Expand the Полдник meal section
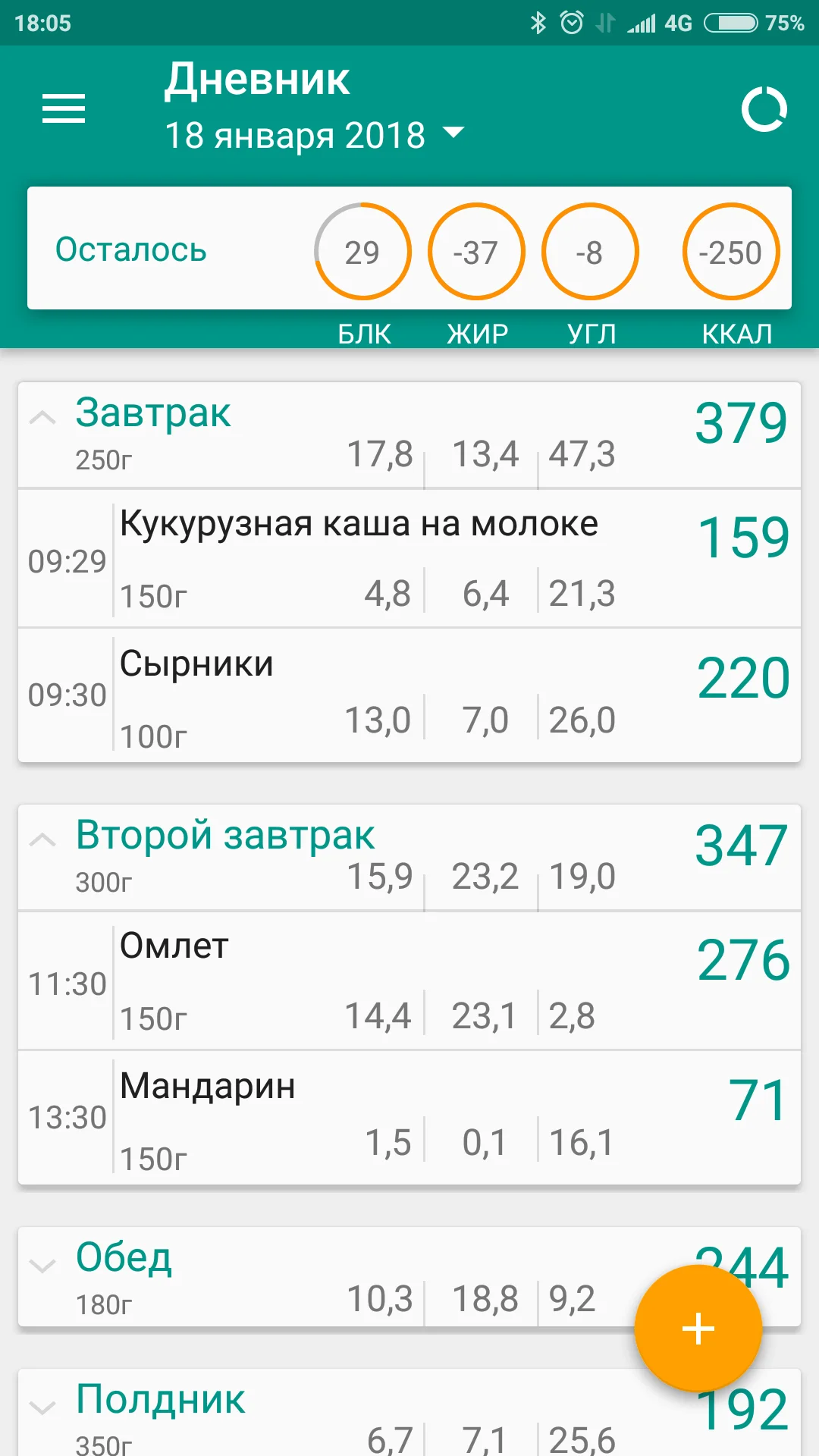This screenshot has width=819, height=1456. click(42, 1407)
